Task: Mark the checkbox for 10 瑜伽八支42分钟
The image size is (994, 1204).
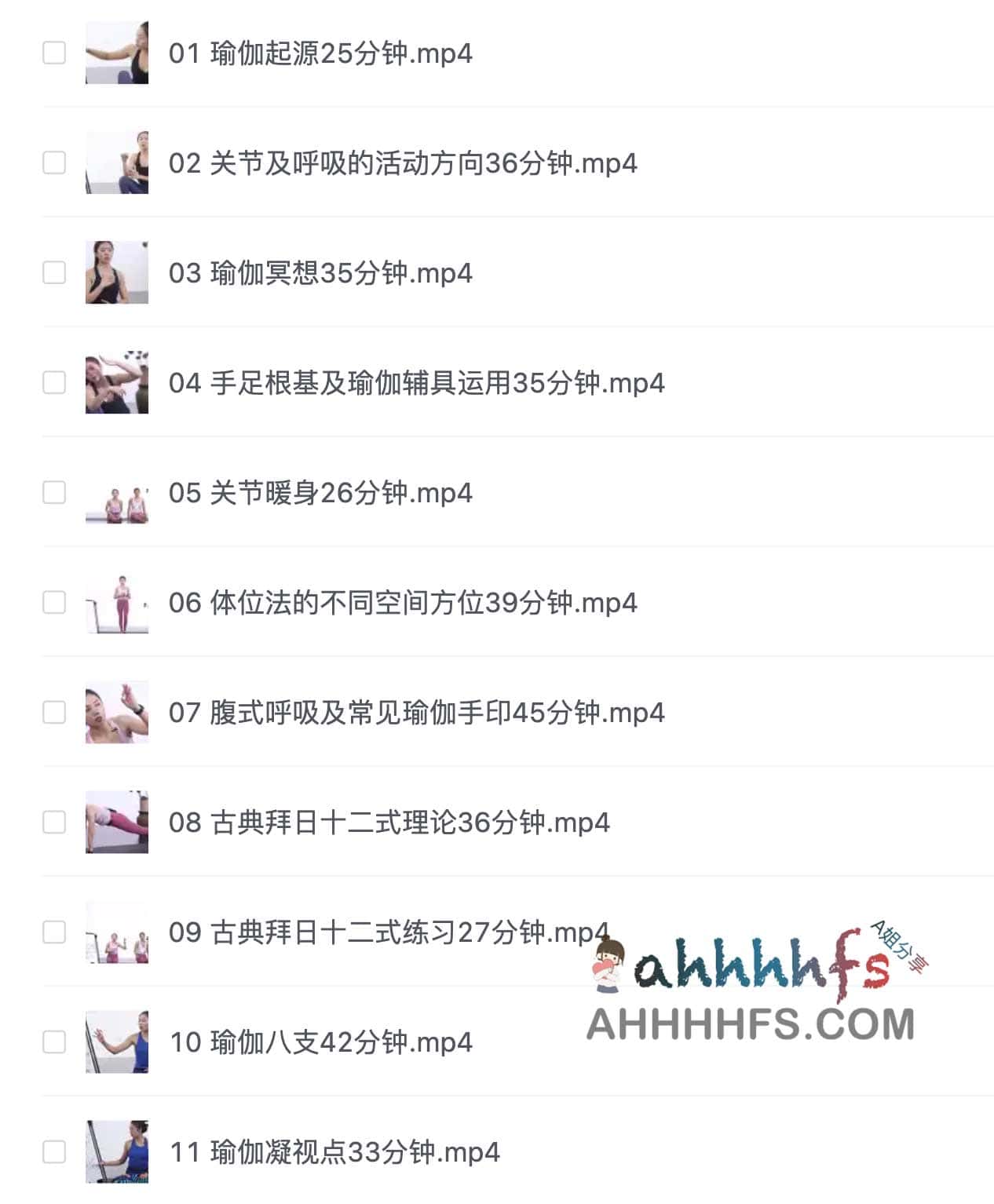Action: [x=54, y=1042]
